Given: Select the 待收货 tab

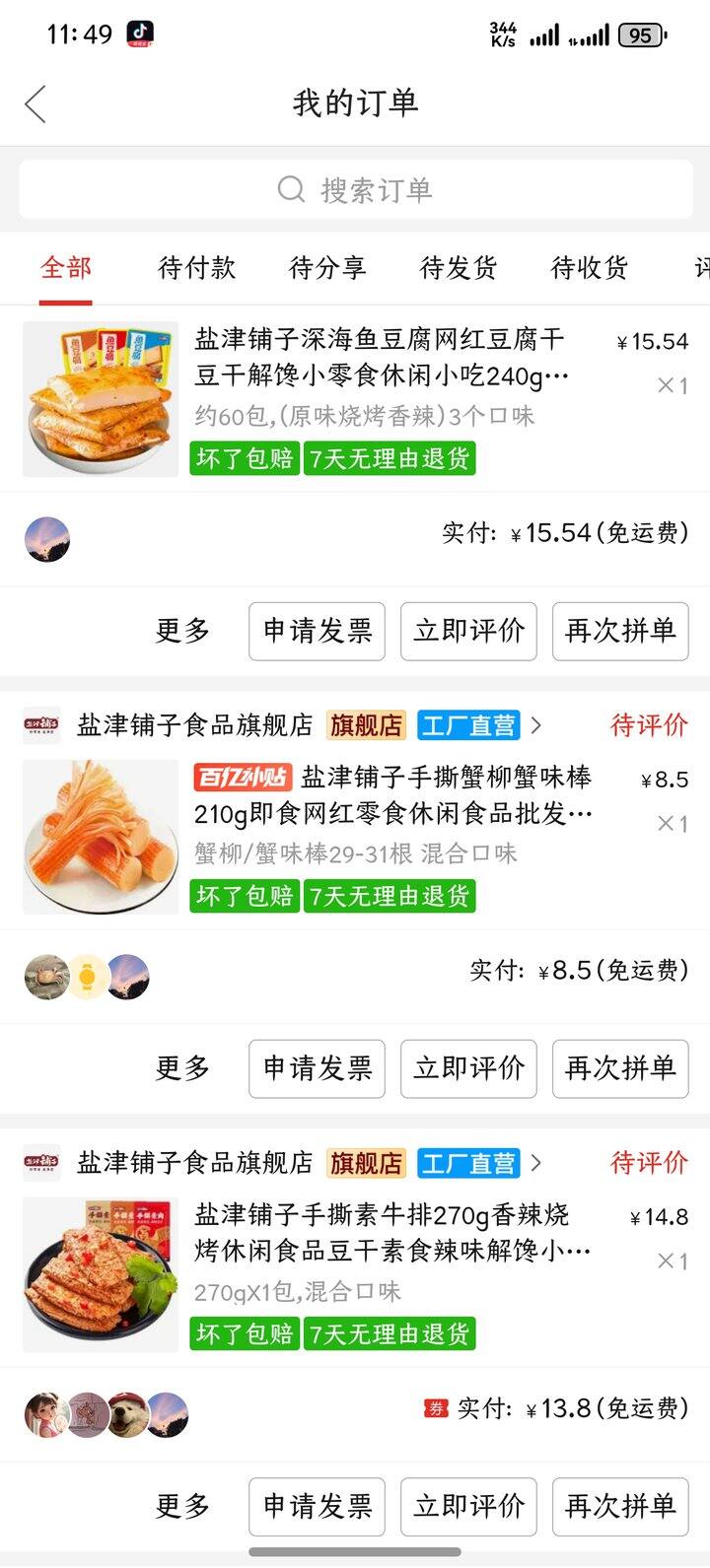Looking at the screenshot, I should [588, 267].
